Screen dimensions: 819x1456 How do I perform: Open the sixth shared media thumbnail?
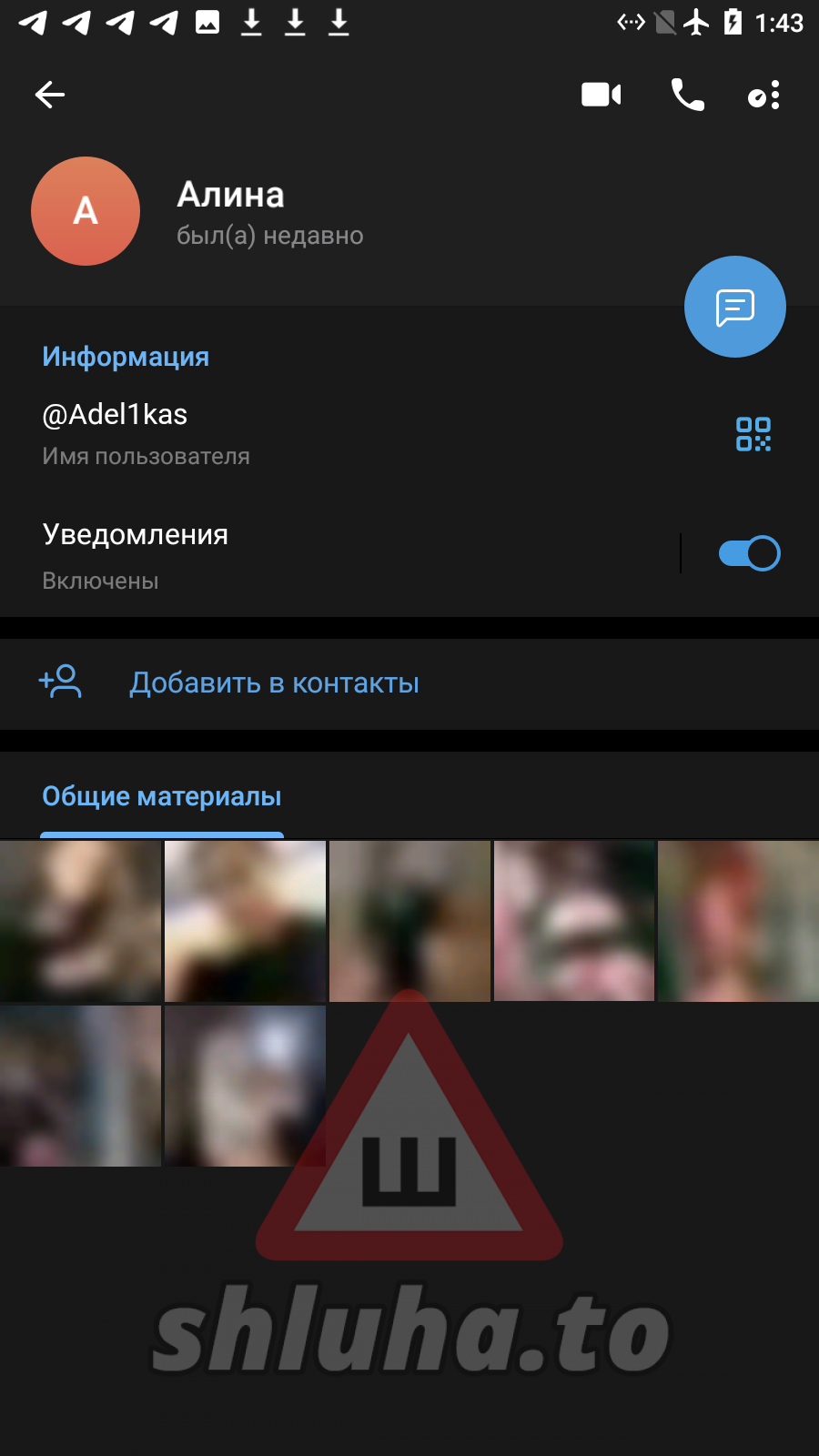tap(80, 1086)
